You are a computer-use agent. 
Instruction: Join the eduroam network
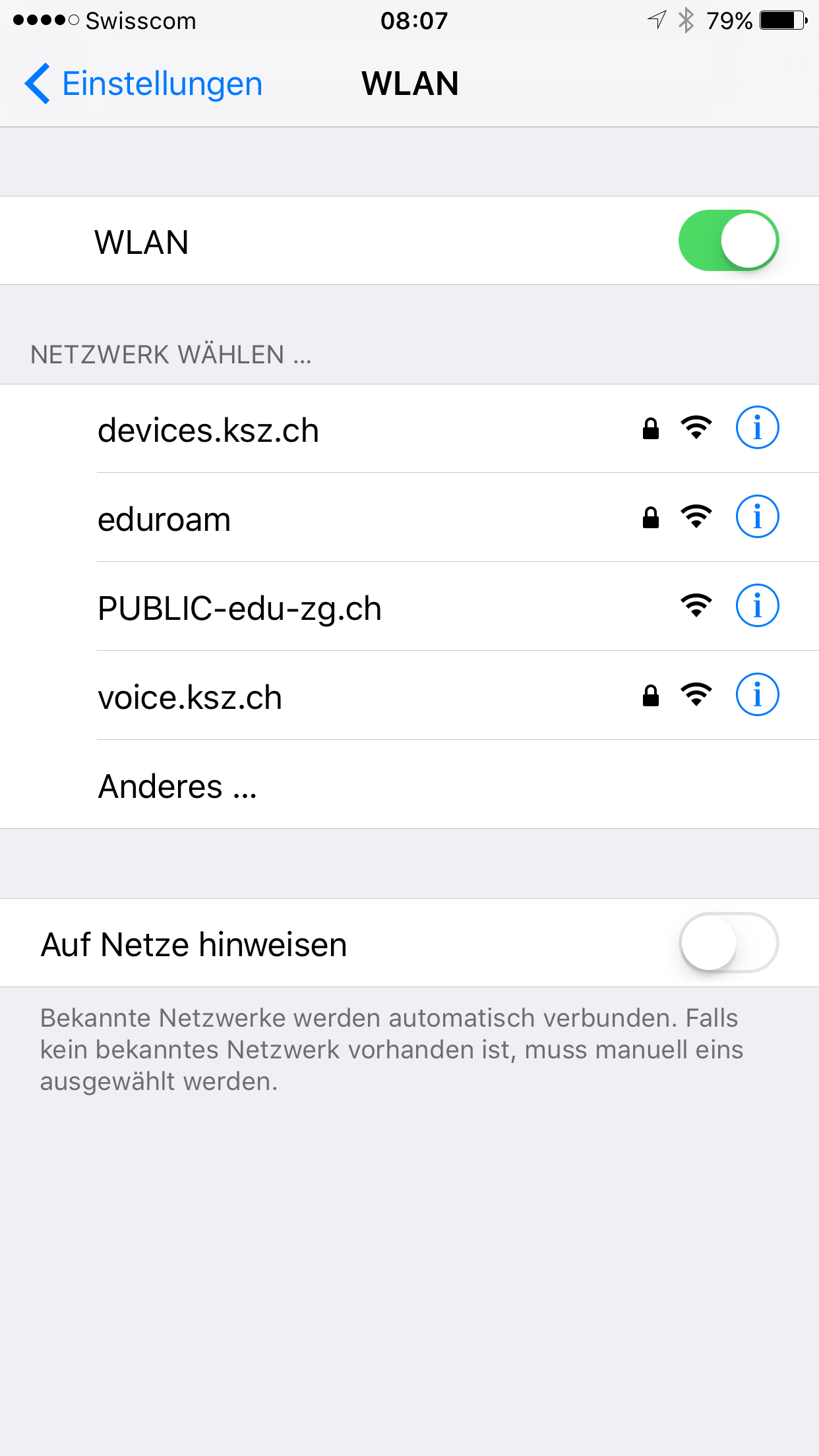pyautogui.click(x=165, y=519)
